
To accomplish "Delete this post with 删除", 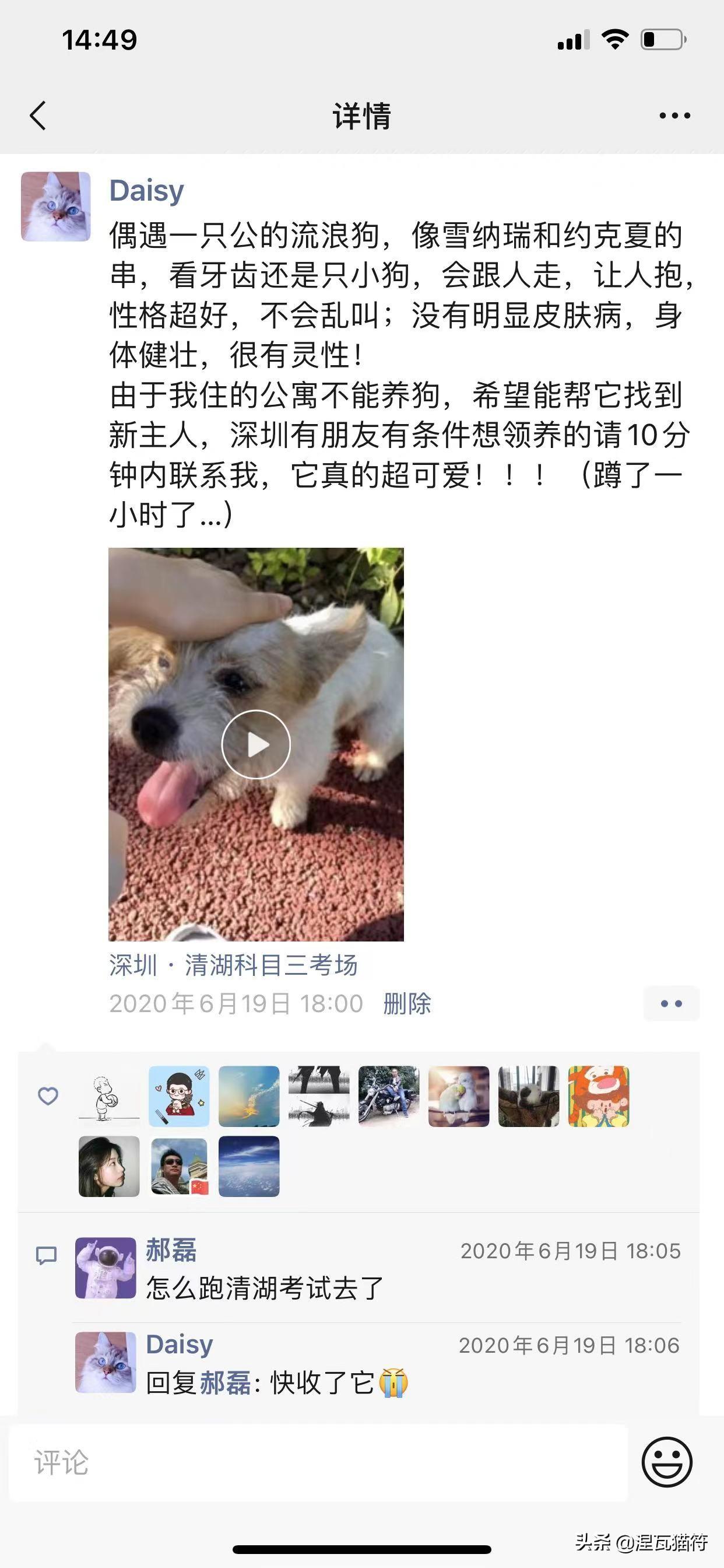I will click(406, 1004).
